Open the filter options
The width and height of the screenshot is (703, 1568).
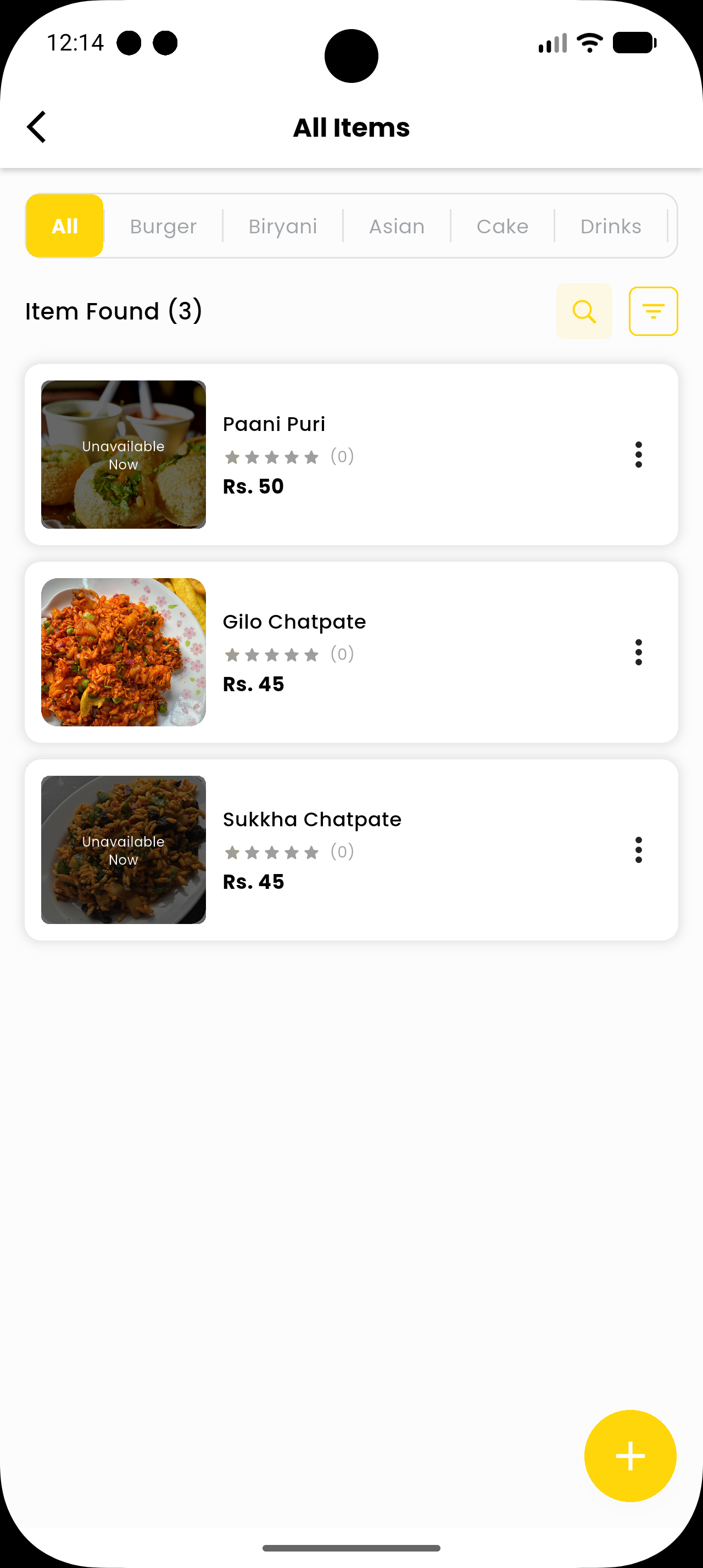[653, 311]
